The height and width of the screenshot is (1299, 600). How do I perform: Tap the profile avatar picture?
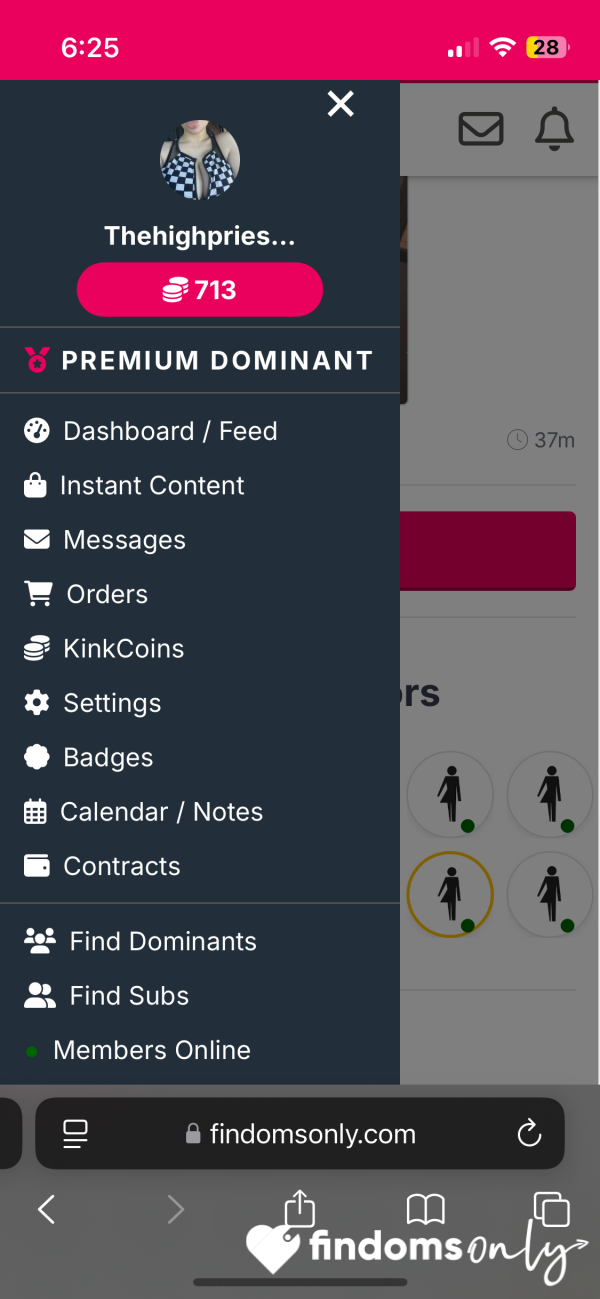(x=200, y=161)
